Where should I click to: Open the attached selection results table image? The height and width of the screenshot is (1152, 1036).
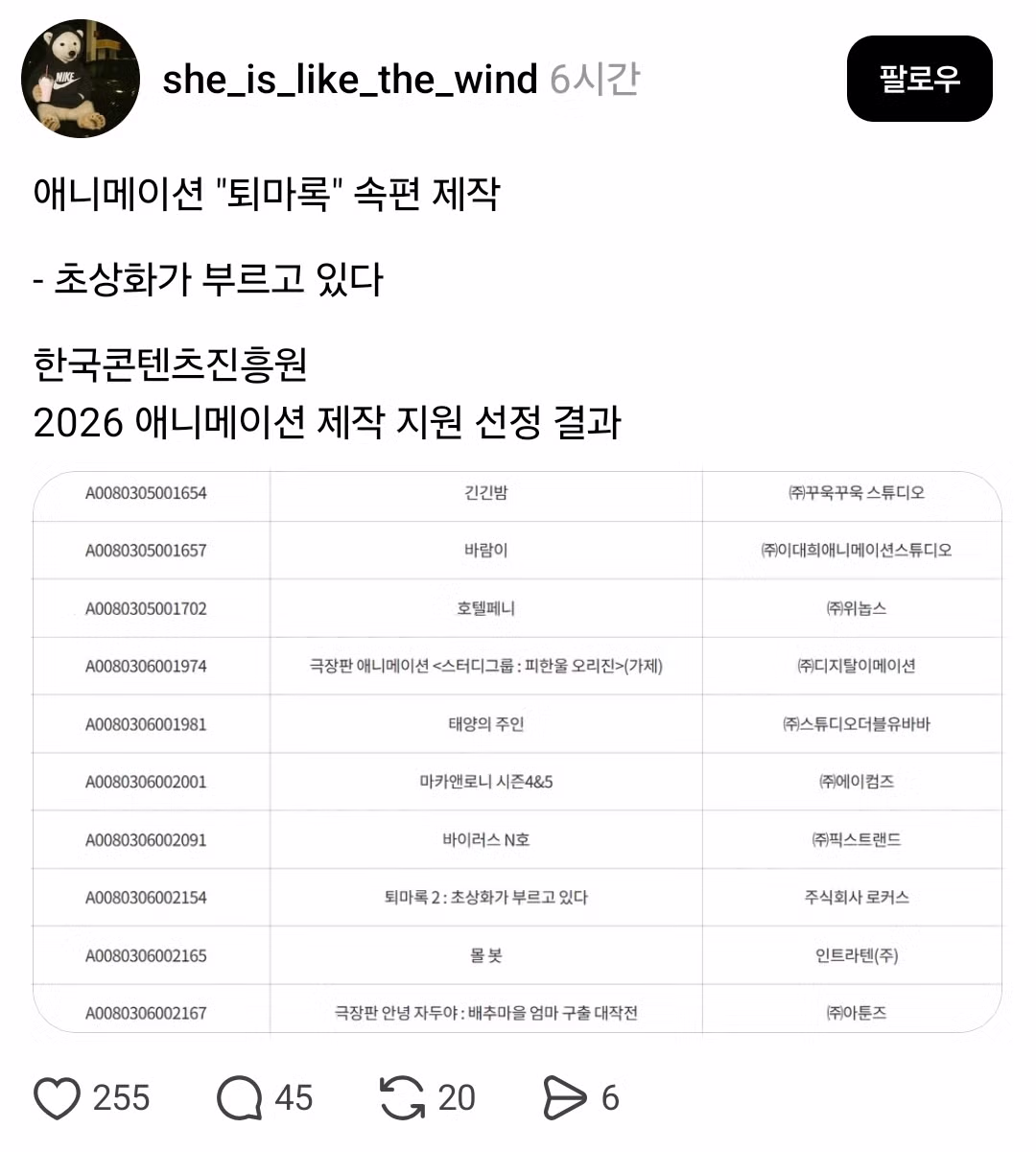pyautogui.click(x=517, y=752)
